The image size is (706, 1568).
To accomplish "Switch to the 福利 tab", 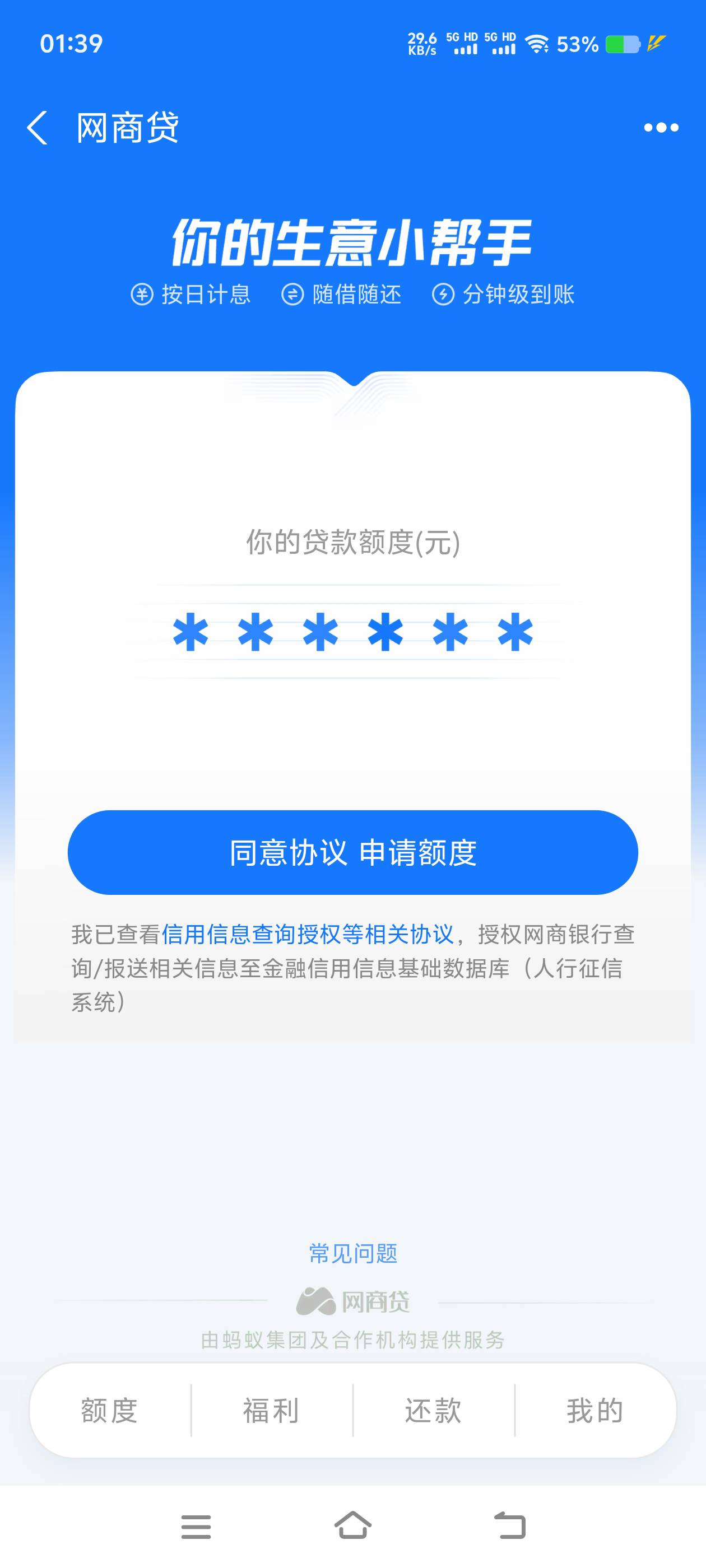I will (x=272, y=1410).
